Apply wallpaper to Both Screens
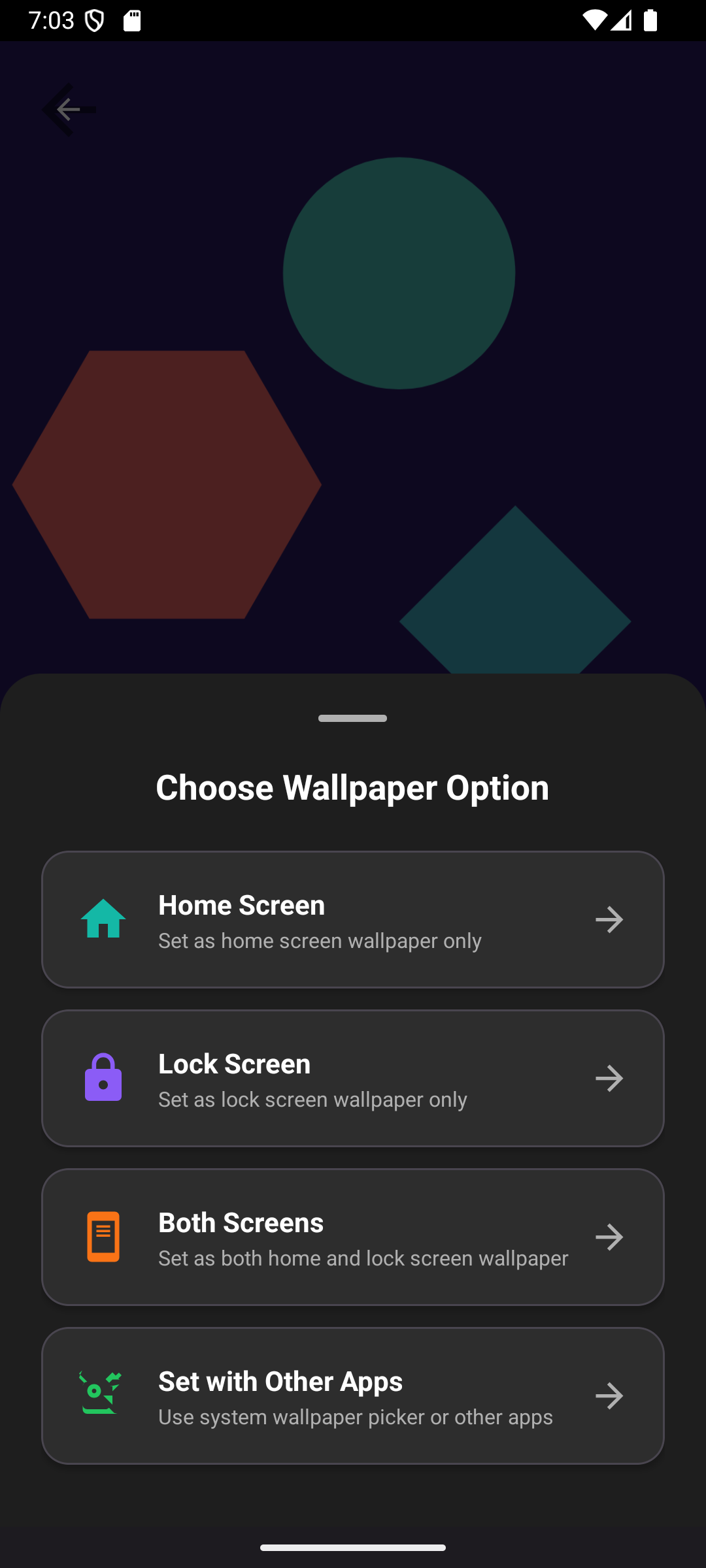 [x=353, y=1237]
